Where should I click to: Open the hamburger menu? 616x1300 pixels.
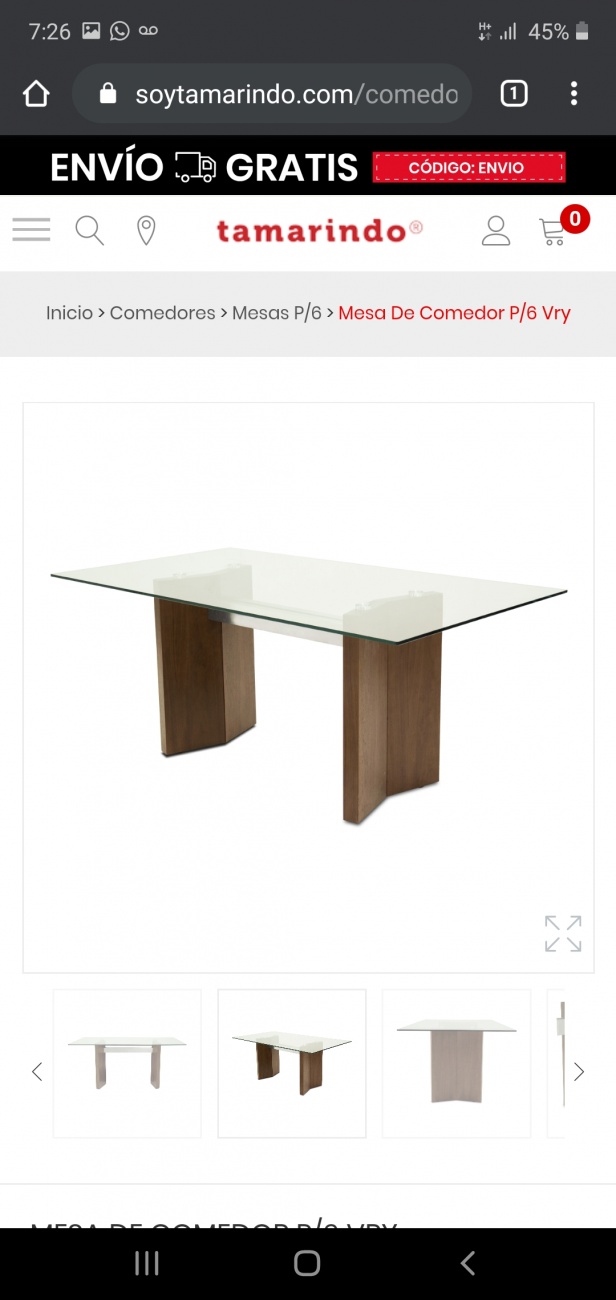pyautogui.click(x=31, y=231)
